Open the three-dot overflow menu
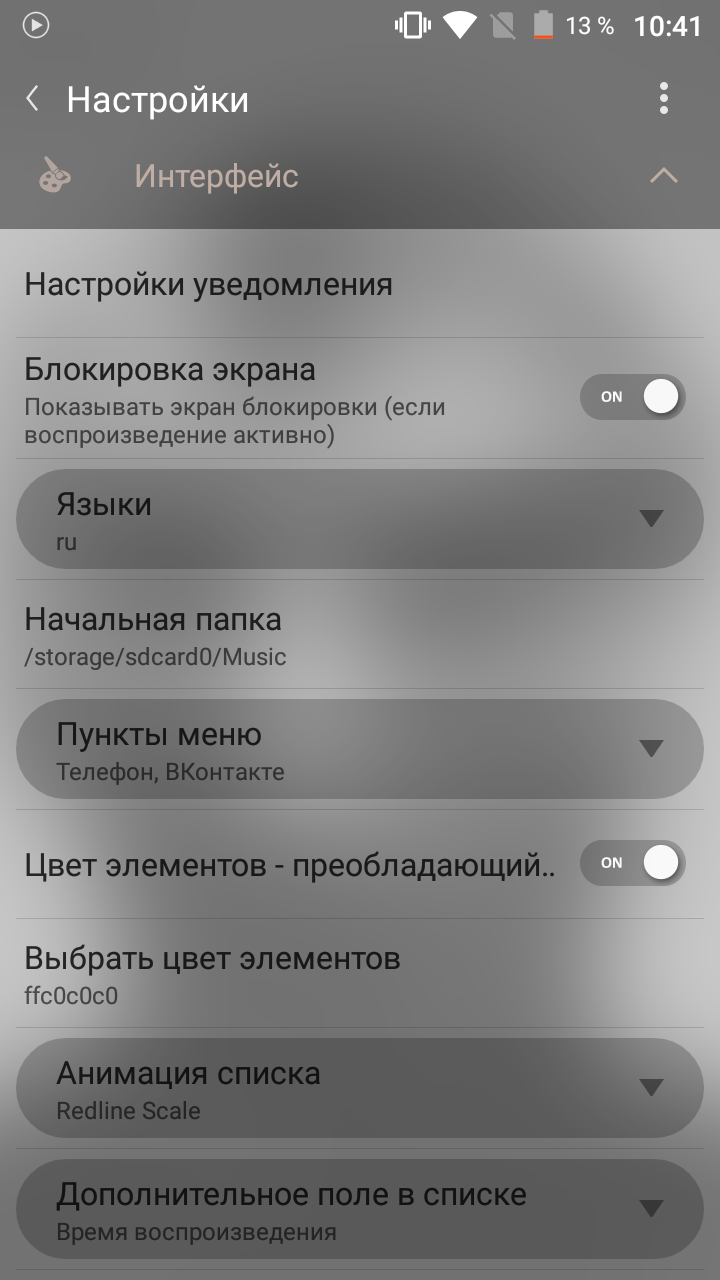 664,99
